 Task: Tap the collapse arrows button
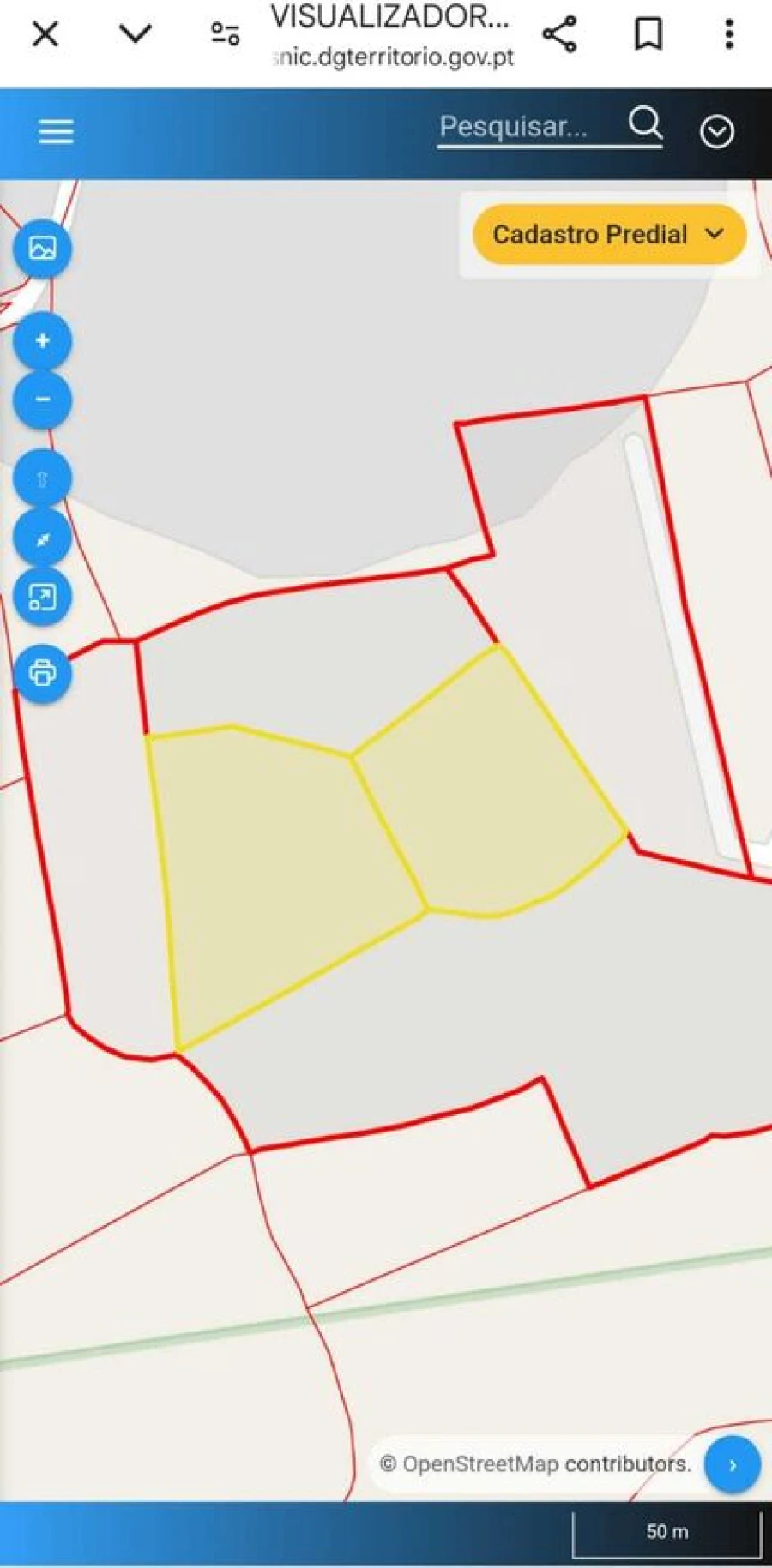click(43, 538)
